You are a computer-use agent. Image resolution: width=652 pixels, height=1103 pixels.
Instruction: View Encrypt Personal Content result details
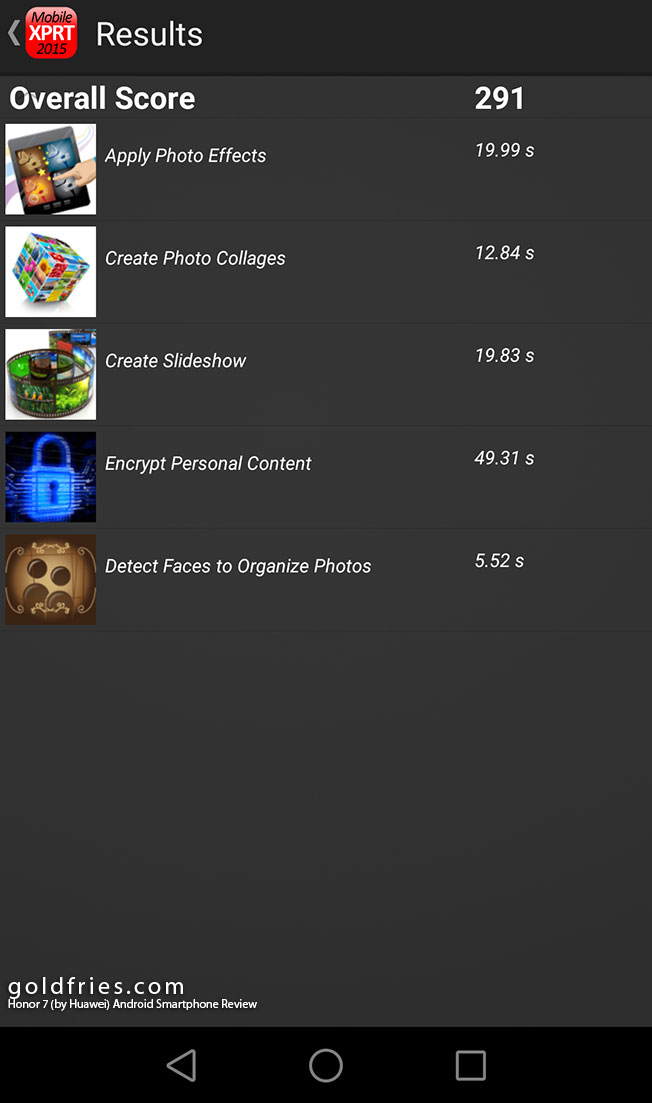tap(326, 478)
